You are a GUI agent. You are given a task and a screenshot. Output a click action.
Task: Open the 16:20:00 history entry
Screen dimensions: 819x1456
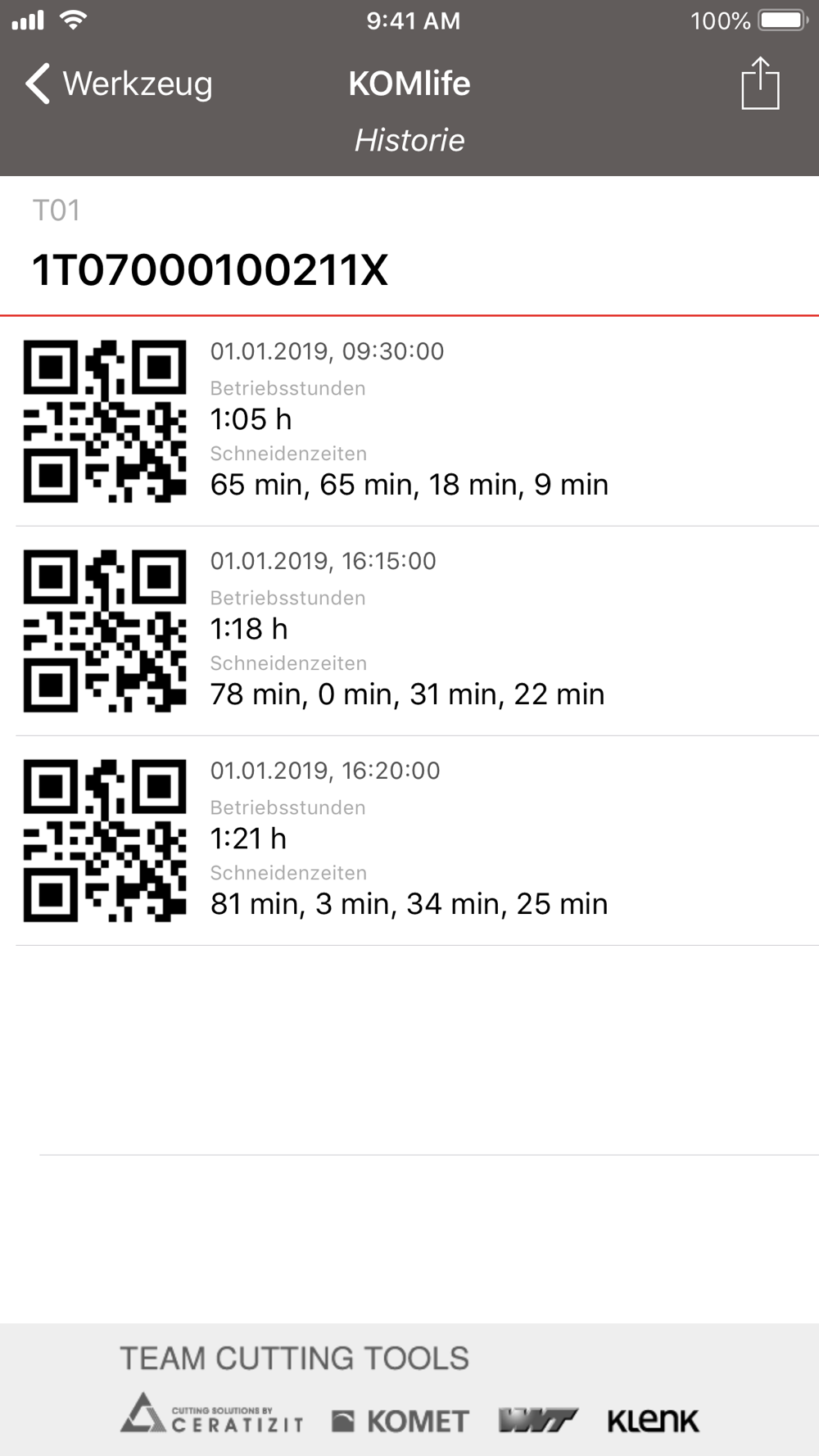[x=409, y=840]
